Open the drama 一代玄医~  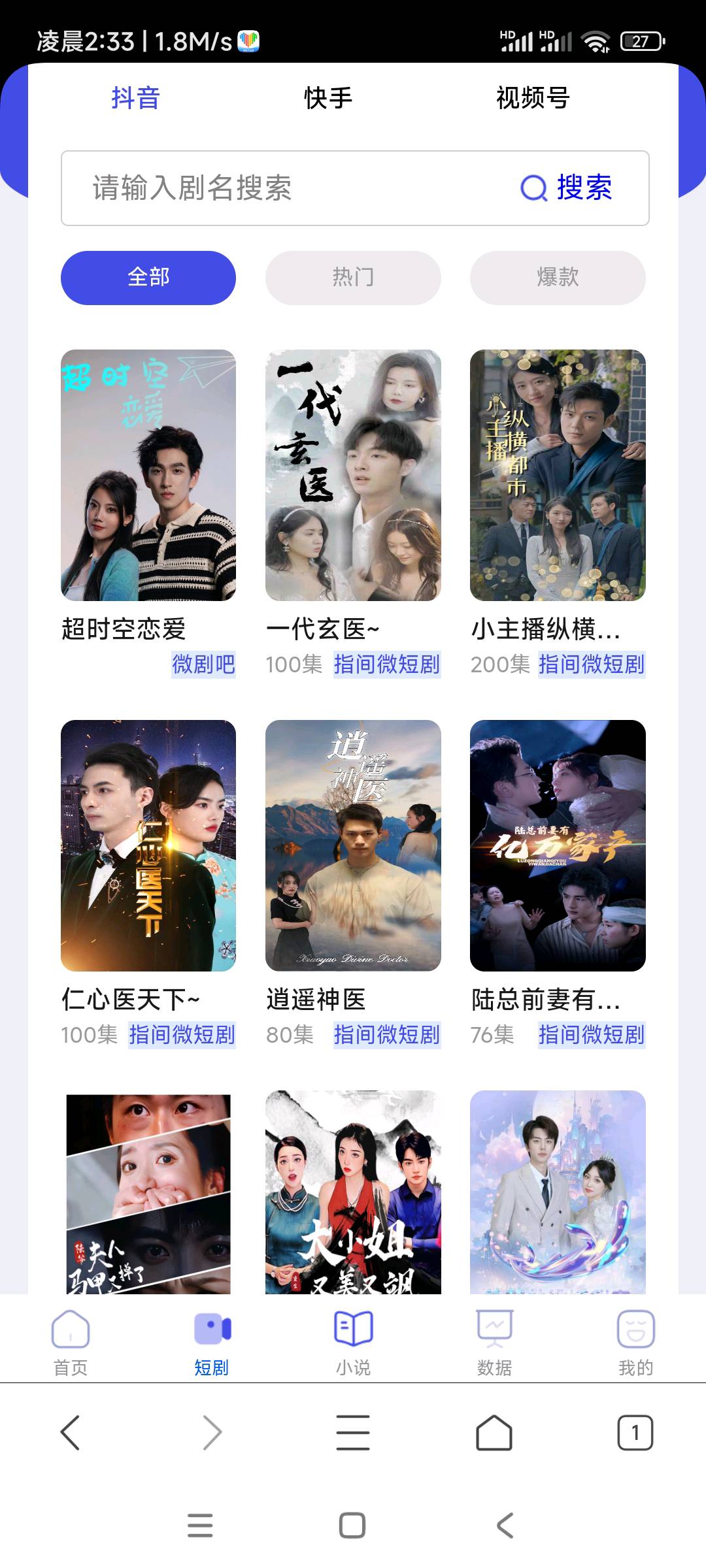coord(353,475)
